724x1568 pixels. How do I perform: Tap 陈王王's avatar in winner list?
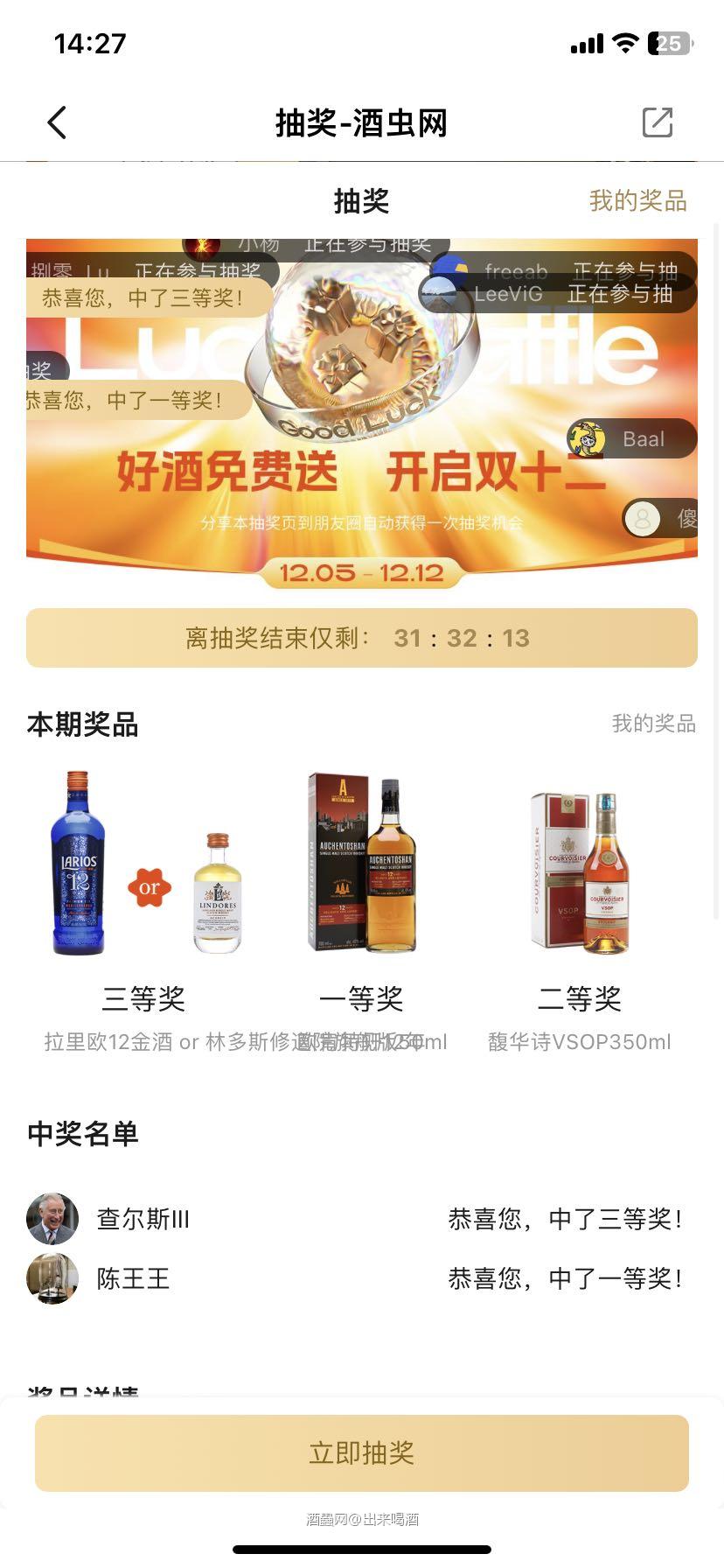pyautogui.click(x=52, y=1278)
